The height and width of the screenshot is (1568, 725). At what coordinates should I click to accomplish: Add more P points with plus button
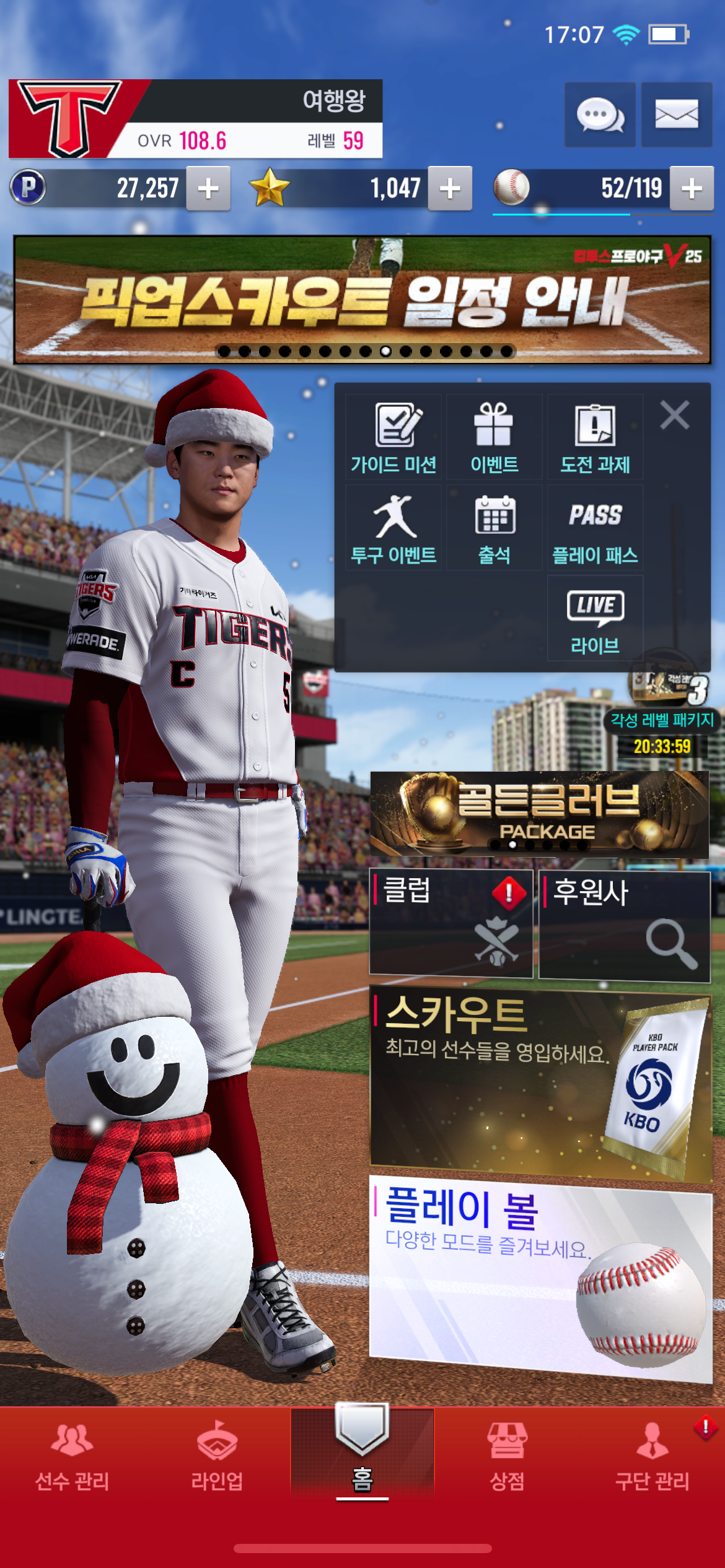(x=208, y=188)
